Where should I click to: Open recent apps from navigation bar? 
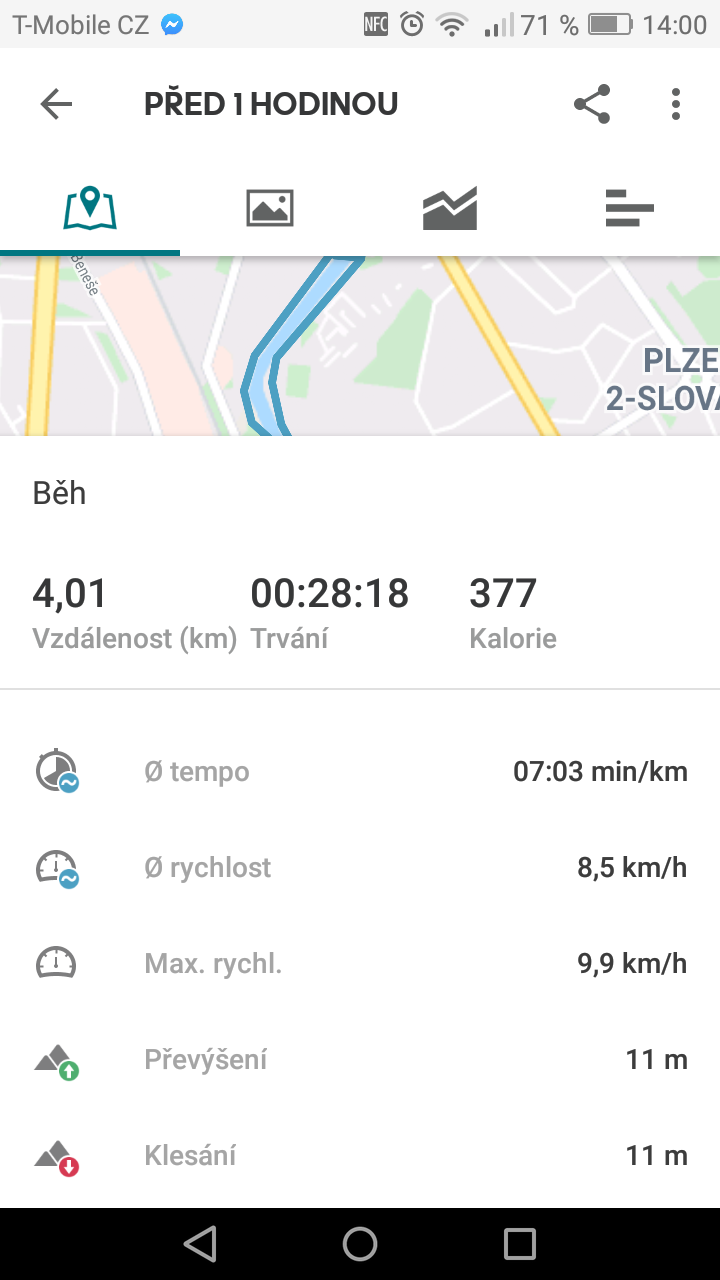[520, 1244]
